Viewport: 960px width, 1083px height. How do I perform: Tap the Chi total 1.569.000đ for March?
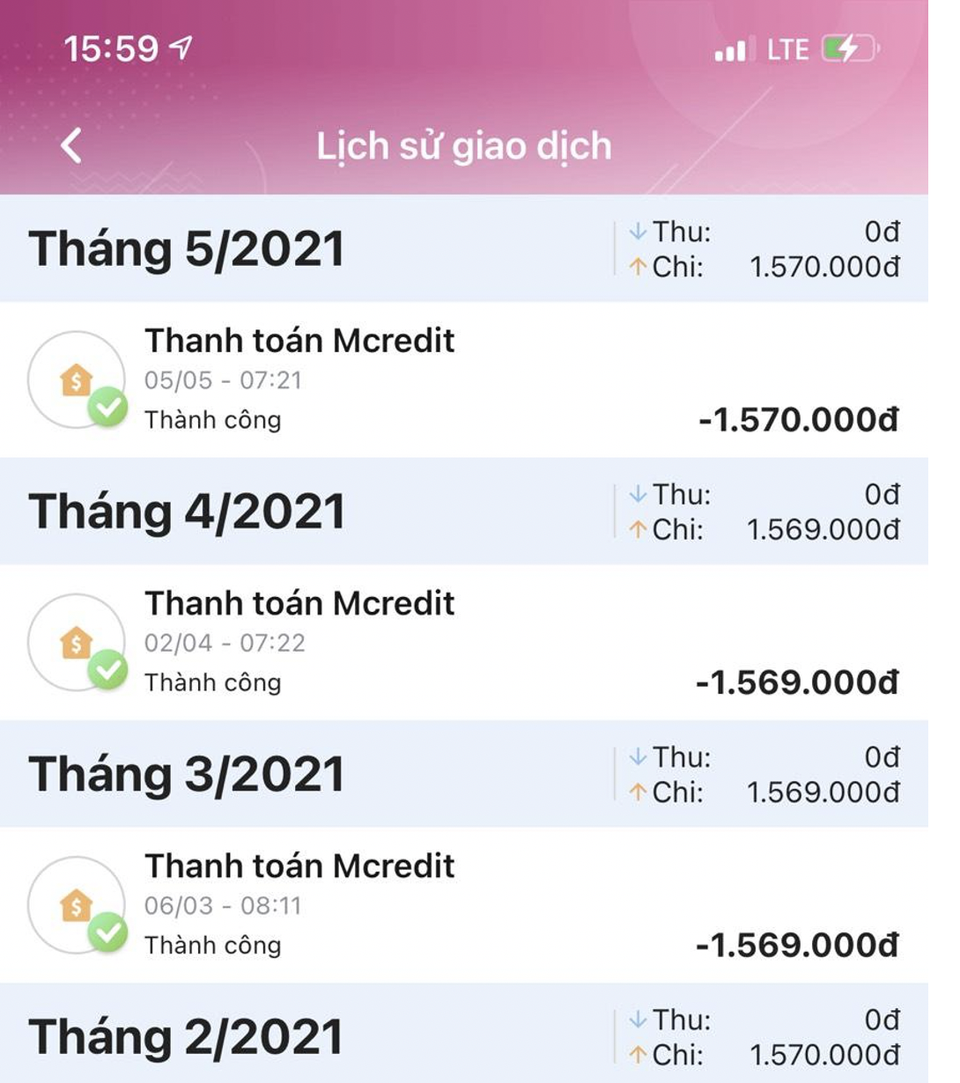(821, 792)
